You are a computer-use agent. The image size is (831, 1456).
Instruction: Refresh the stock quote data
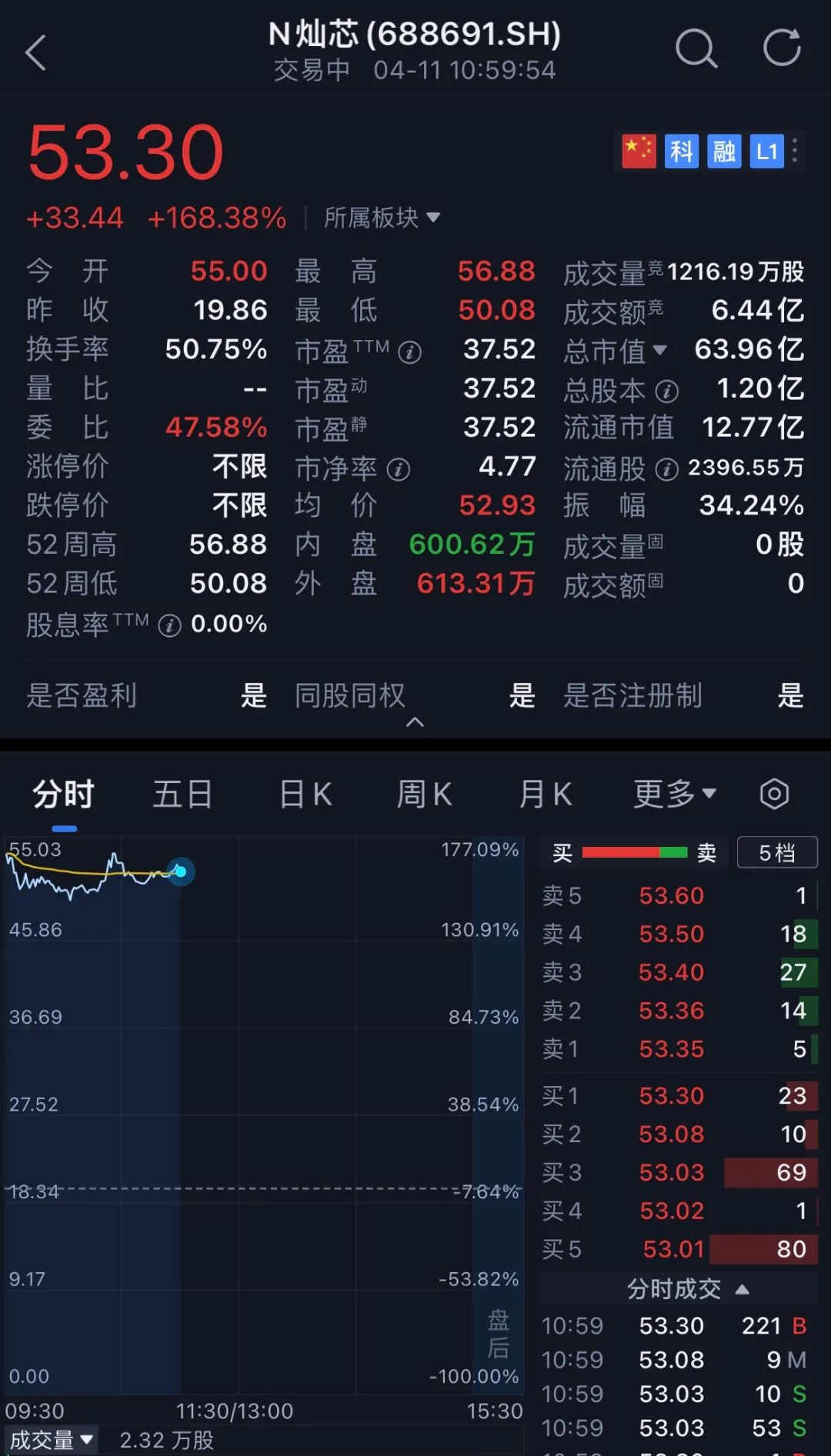click(x=782, y=49)
